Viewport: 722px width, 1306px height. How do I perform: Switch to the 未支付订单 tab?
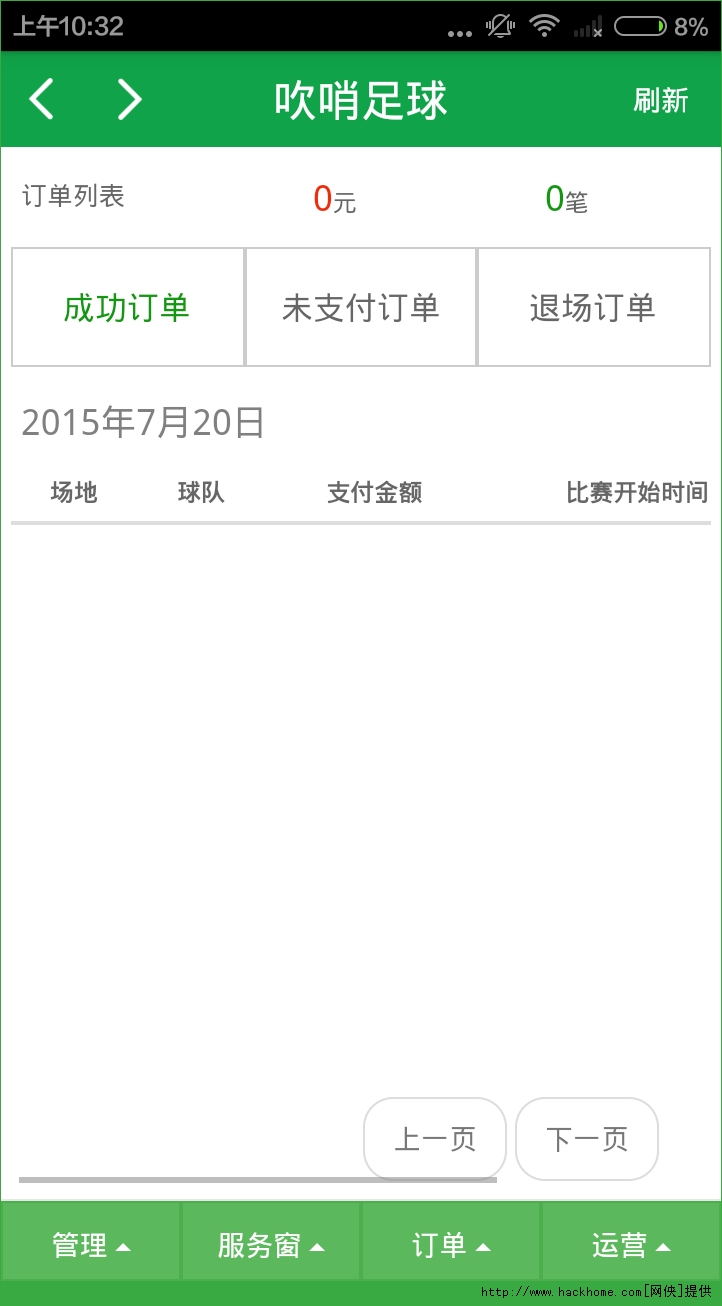pyautogui.click(x=361, y=308)
